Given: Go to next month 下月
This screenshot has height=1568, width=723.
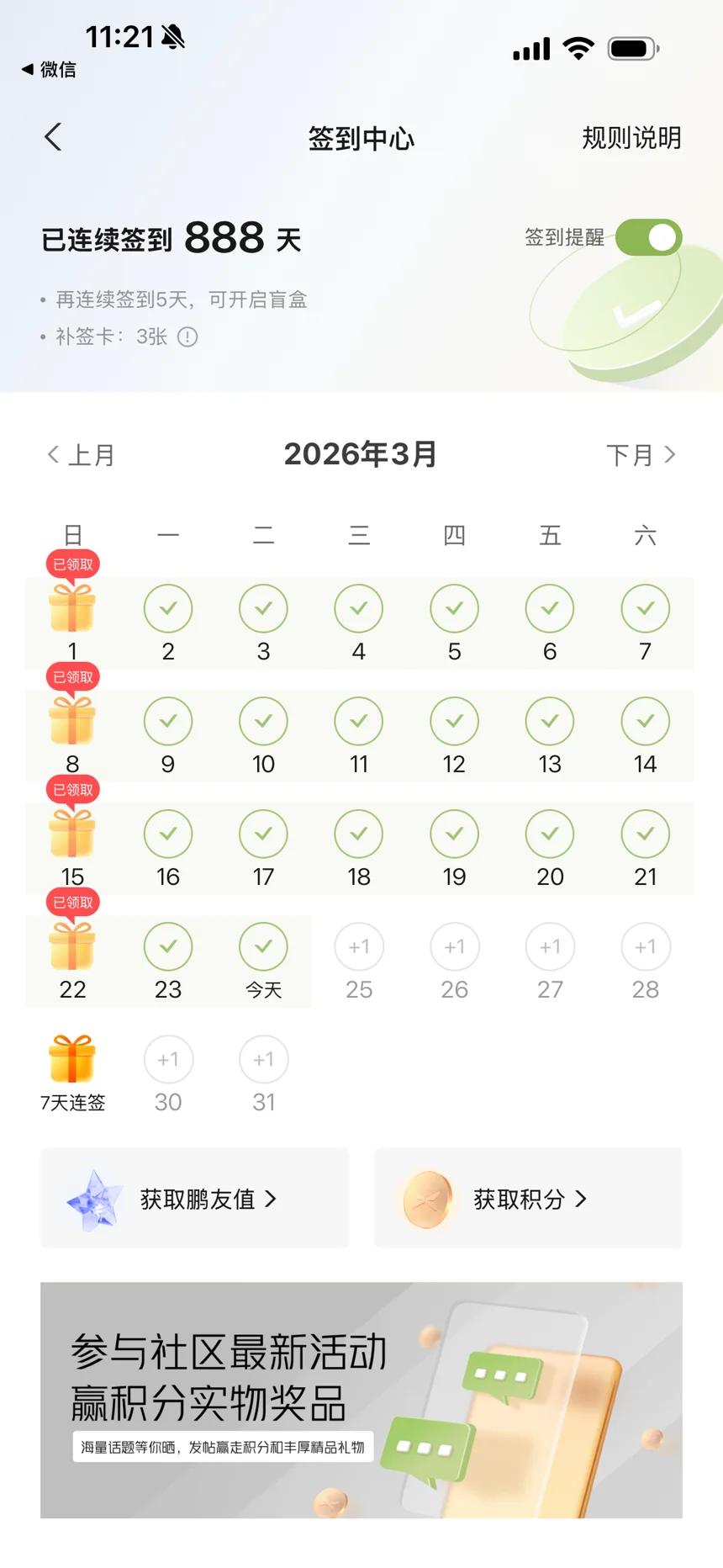Looking at the screenshot, I should pos(641,455).
